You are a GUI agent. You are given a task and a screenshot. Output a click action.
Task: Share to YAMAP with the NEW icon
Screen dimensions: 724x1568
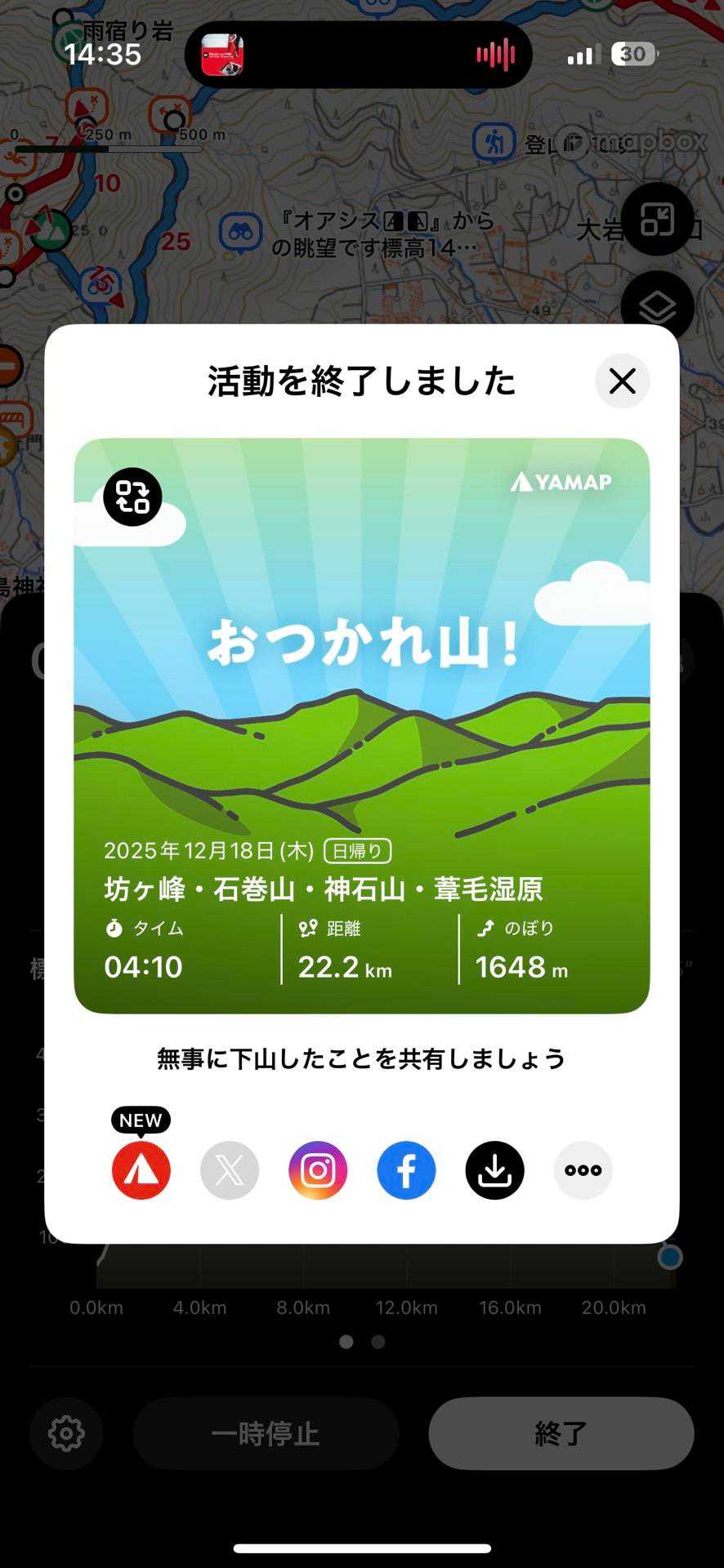pyautogui.click(x=141, y=1169)
